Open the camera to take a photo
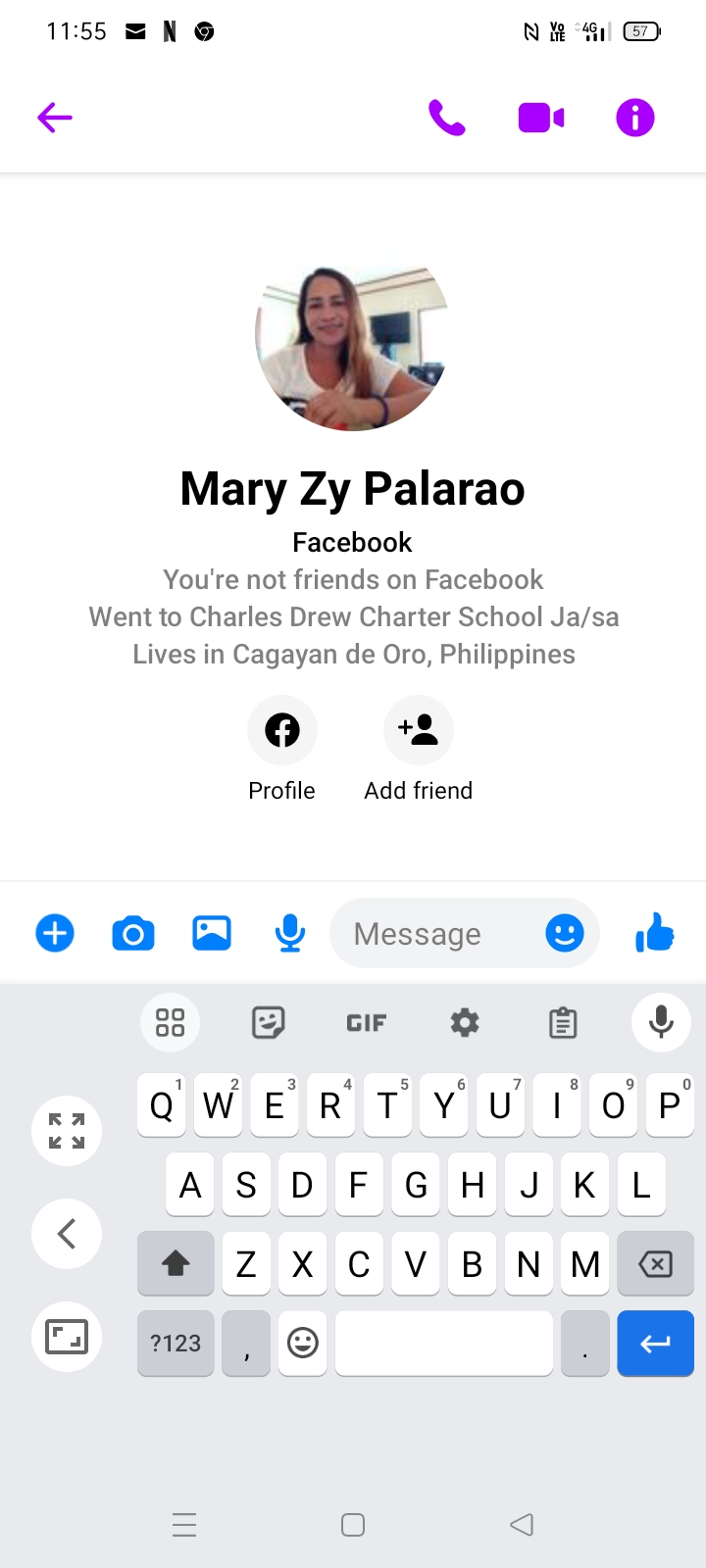 [x=133, y=934]
